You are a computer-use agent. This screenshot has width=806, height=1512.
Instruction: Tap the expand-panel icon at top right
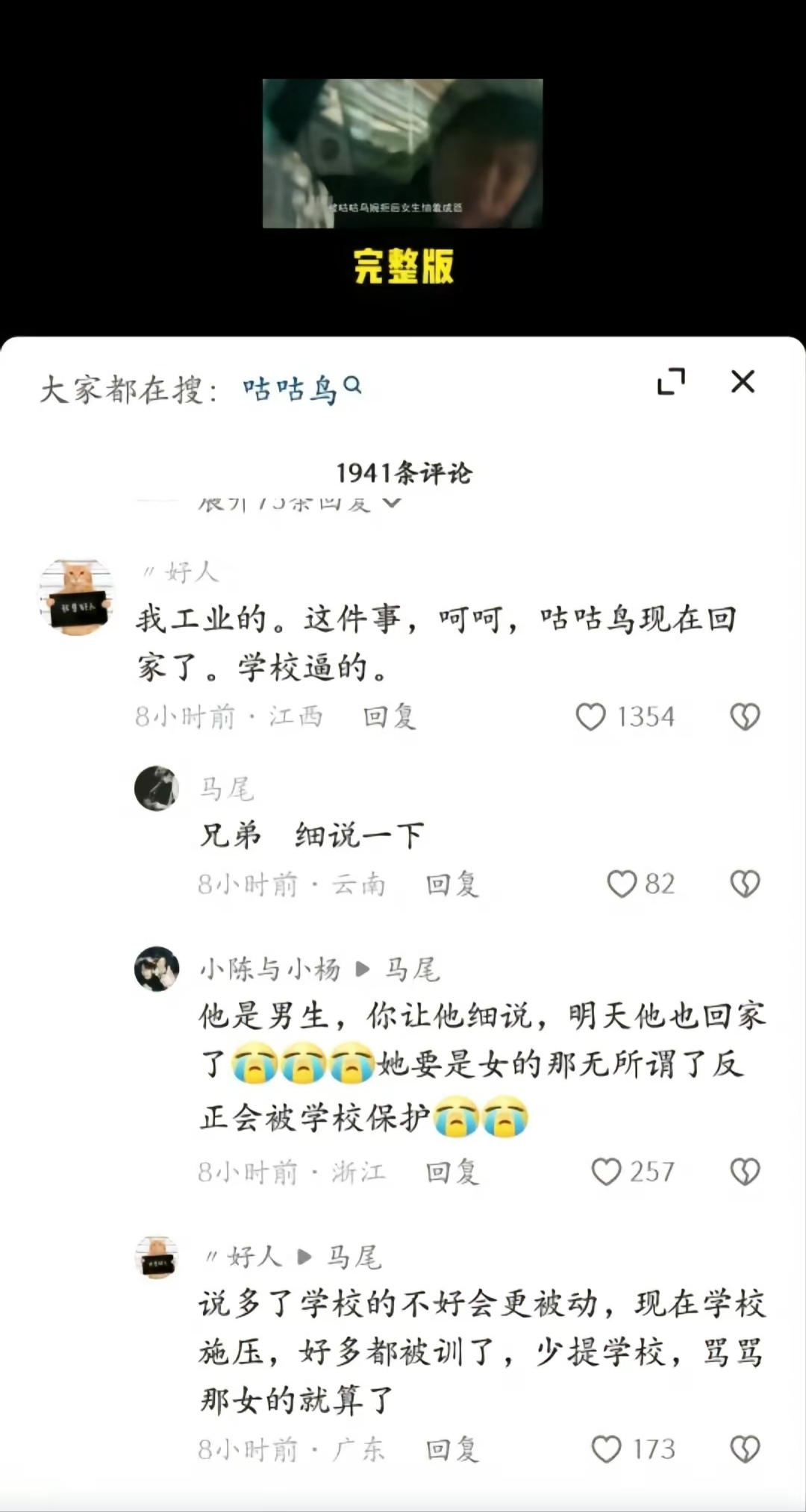pyautogui.click(x=672, y=381)
